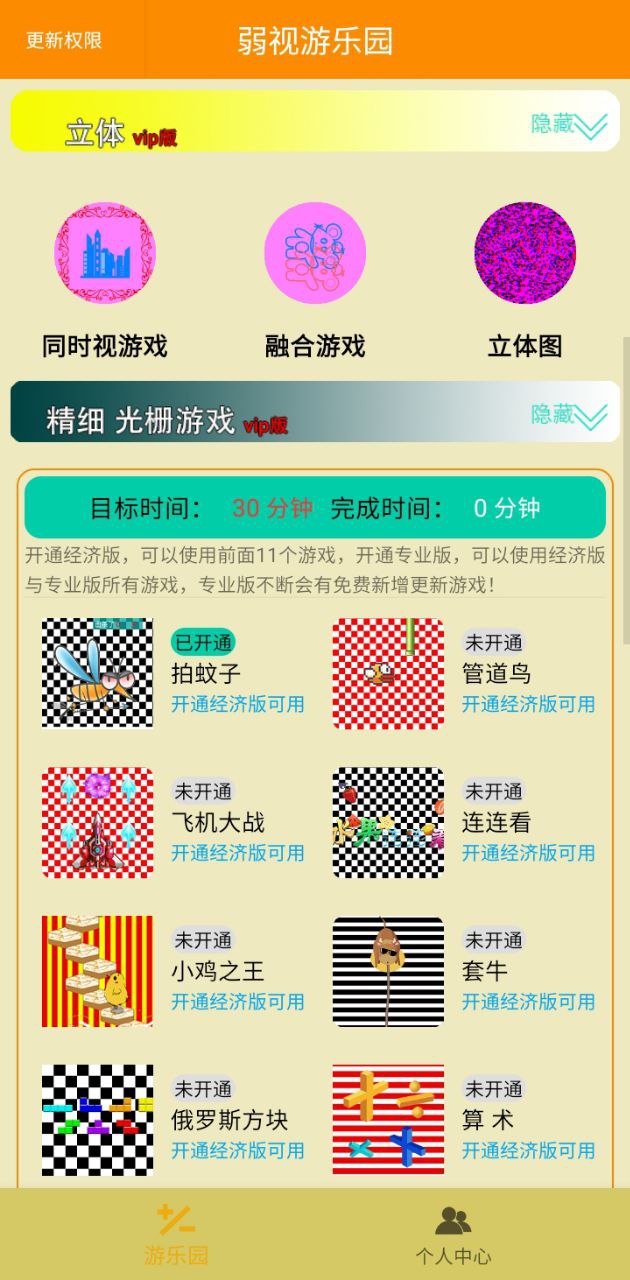Open 同时视游戏
Screen dimensions: 630x1280
(x=104, y=253)
